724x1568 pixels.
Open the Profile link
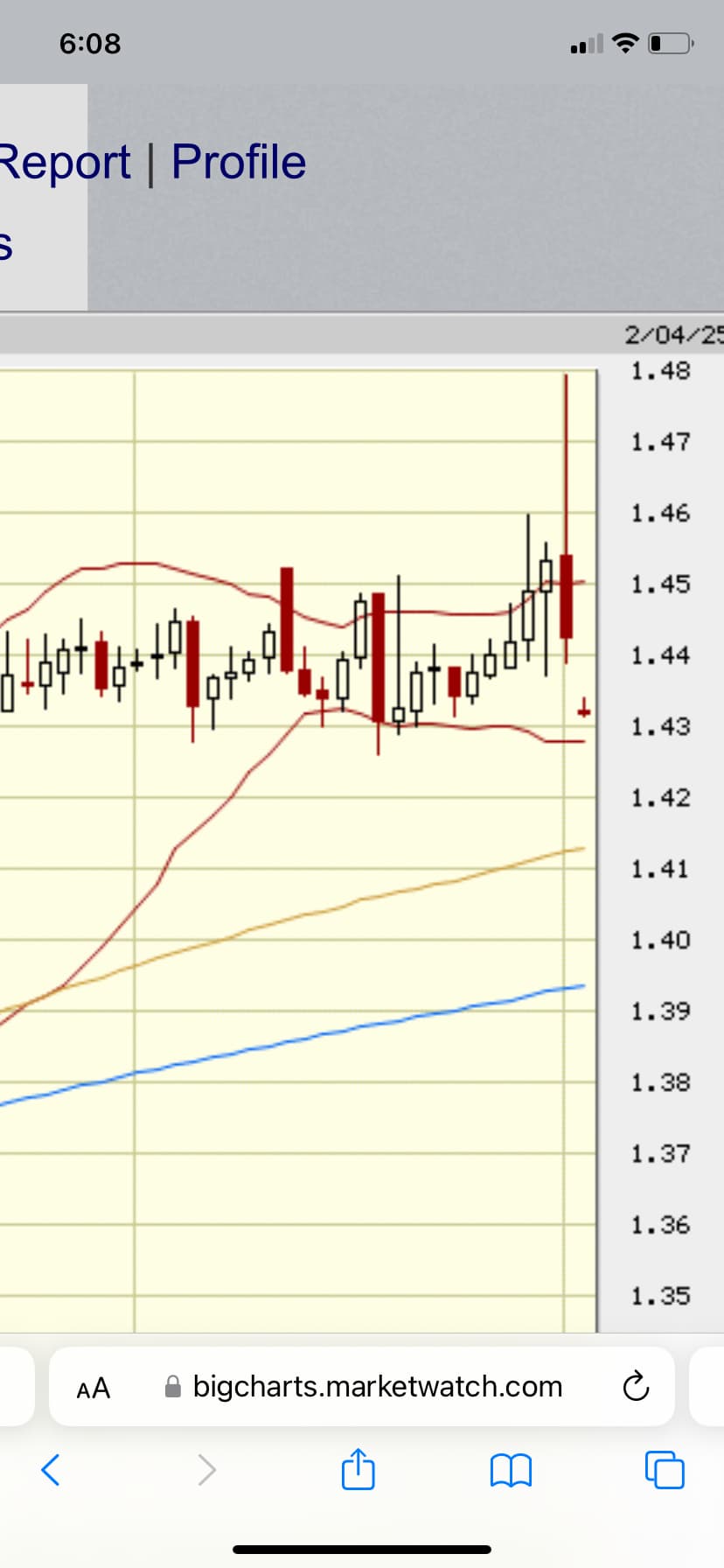(x=239, y=162)
